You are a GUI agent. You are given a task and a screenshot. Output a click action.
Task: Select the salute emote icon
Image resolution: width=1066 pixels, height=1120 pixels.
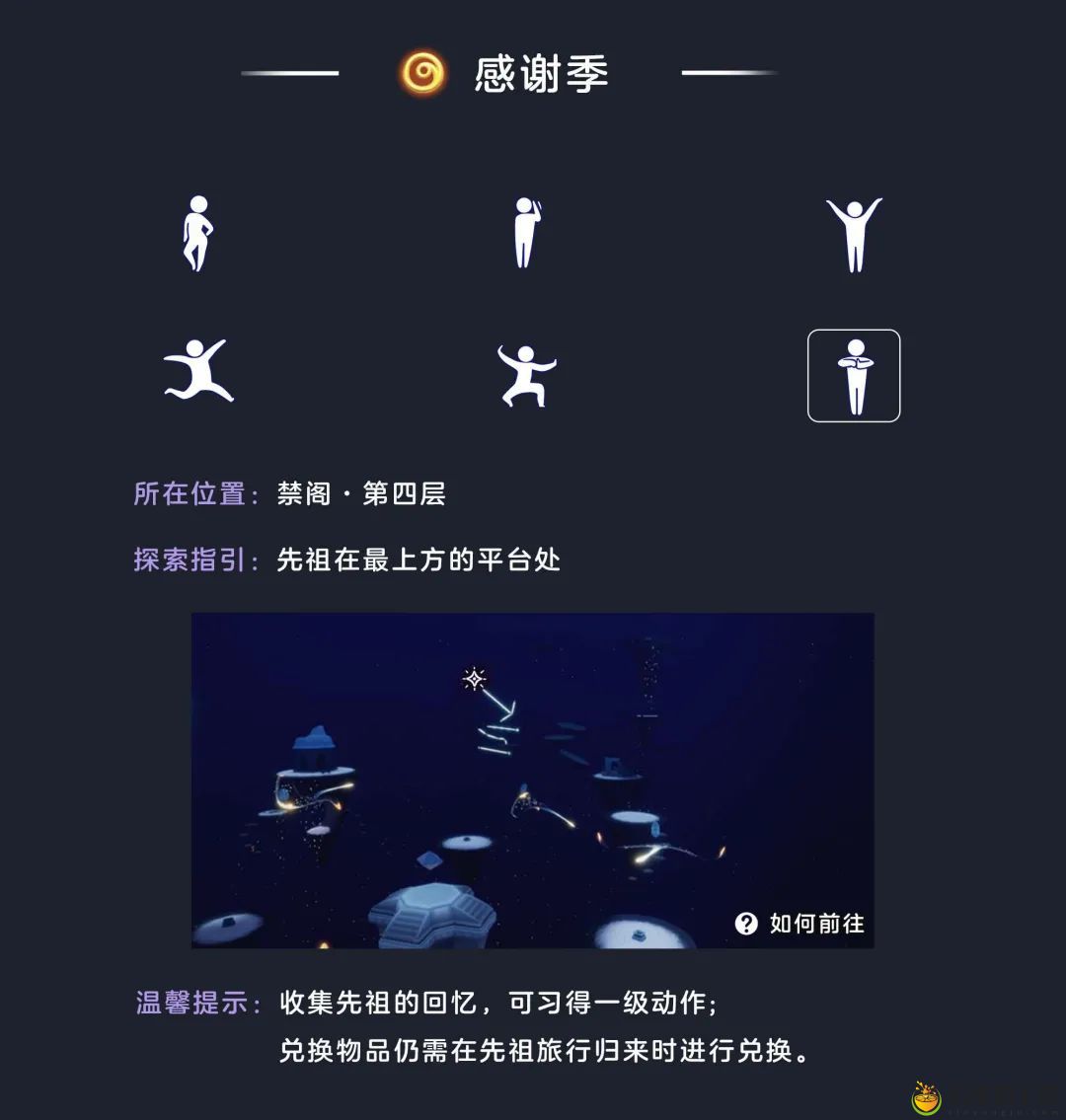527,234
